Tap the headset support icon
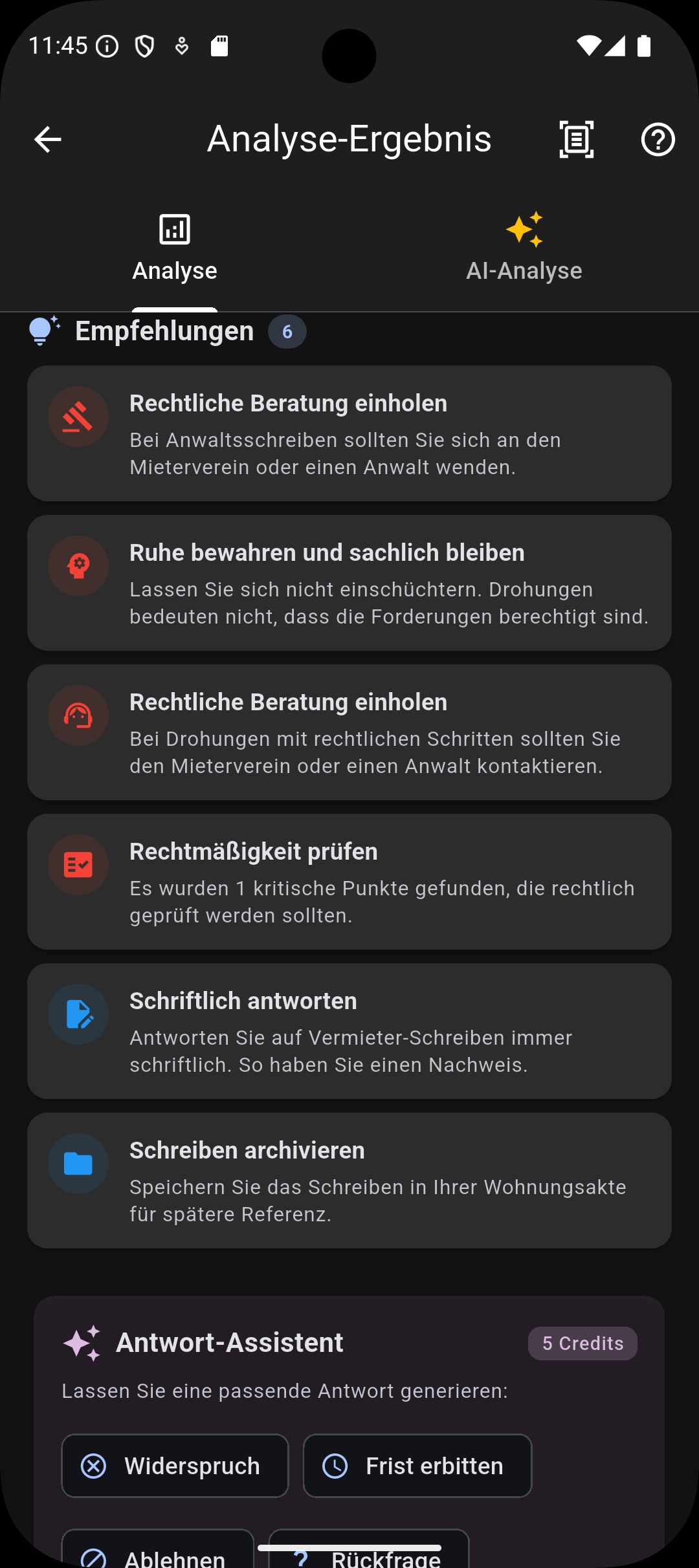The width and height of the screenshot is (699, 1568). tap(78, 716)
